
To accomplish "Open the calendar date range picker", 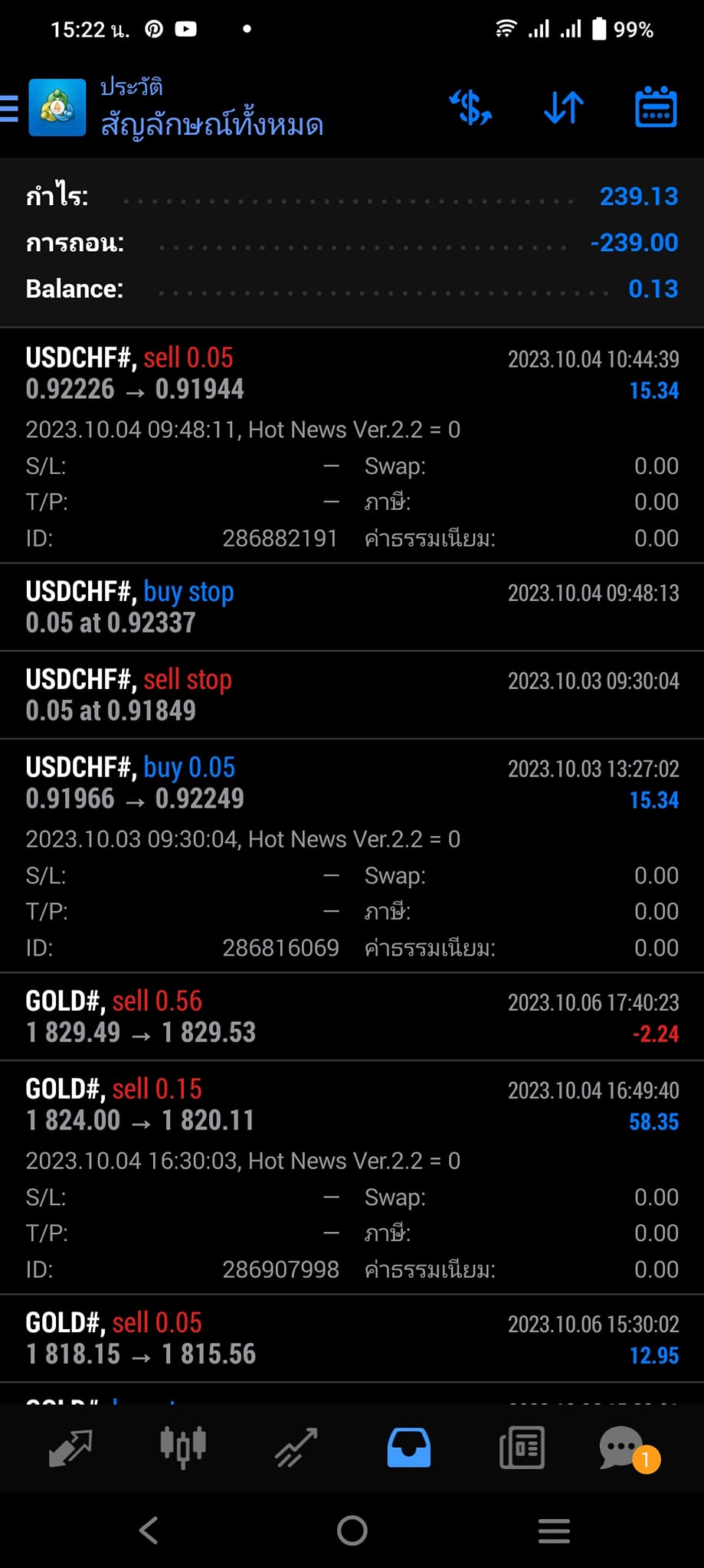I will (x=656, y=107).
